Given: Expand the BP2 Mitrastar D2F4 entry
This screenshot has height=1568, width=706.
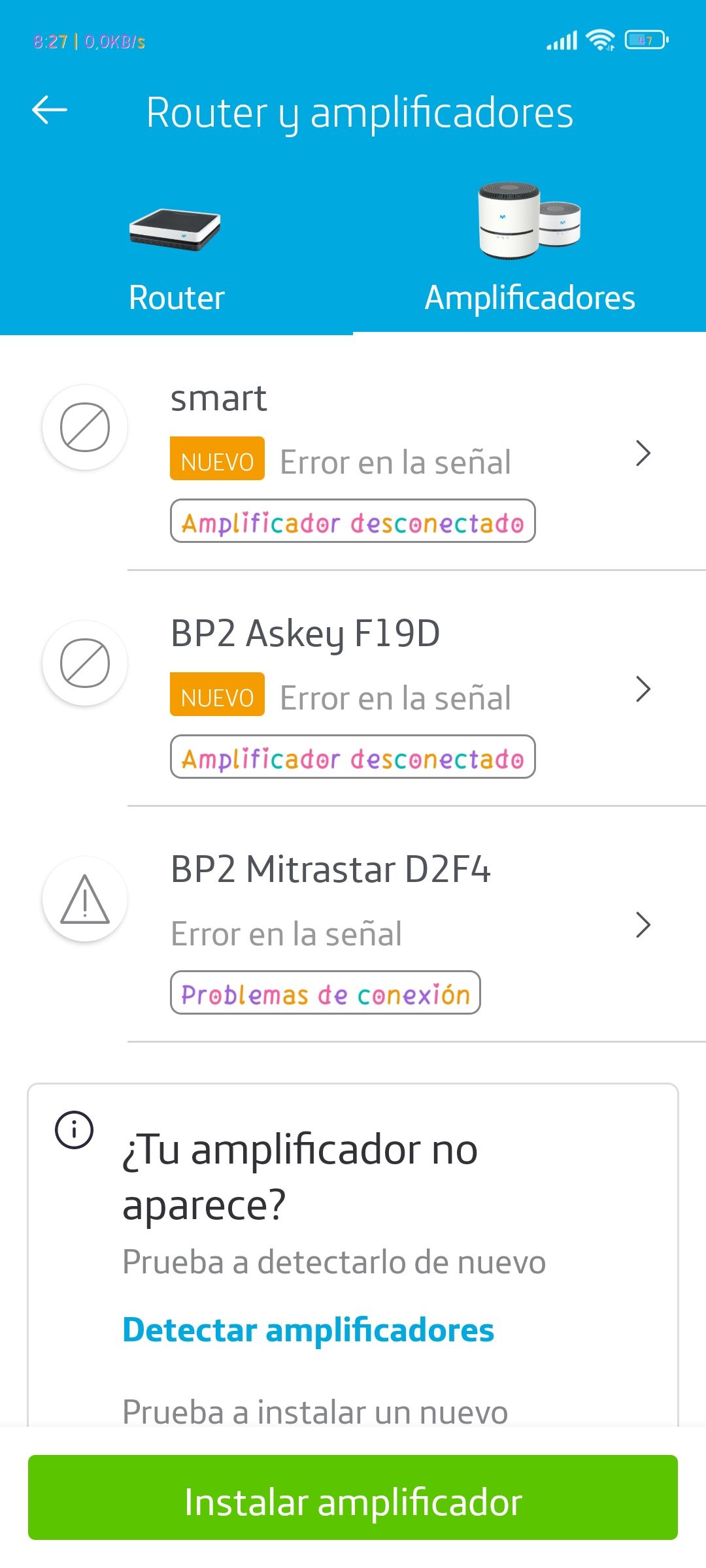Looking at the screenshot, I should (x=644, y=924).
